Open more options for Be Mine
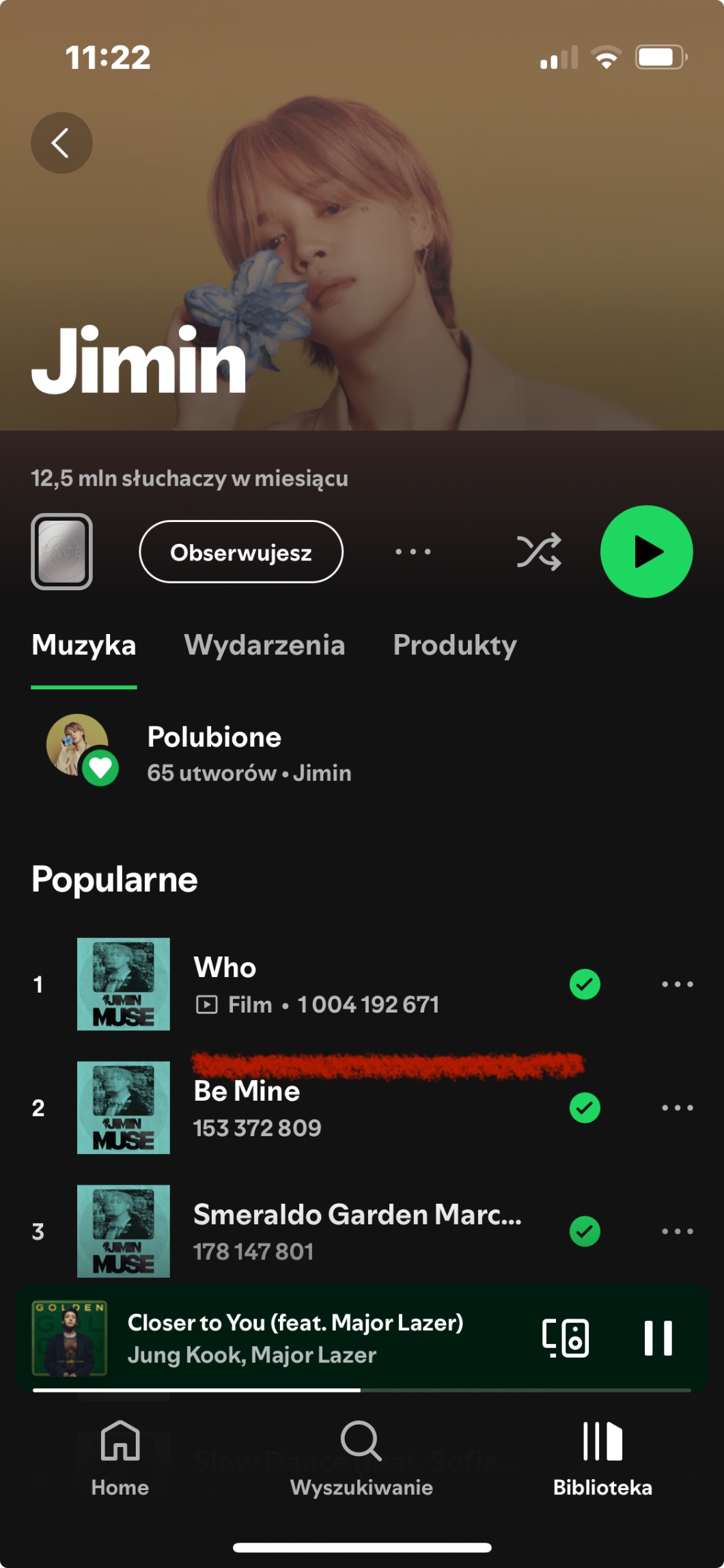Image resolution: width=724 pixels, height=1568 pixels. pyautogui.click(x=677, y=1108)
